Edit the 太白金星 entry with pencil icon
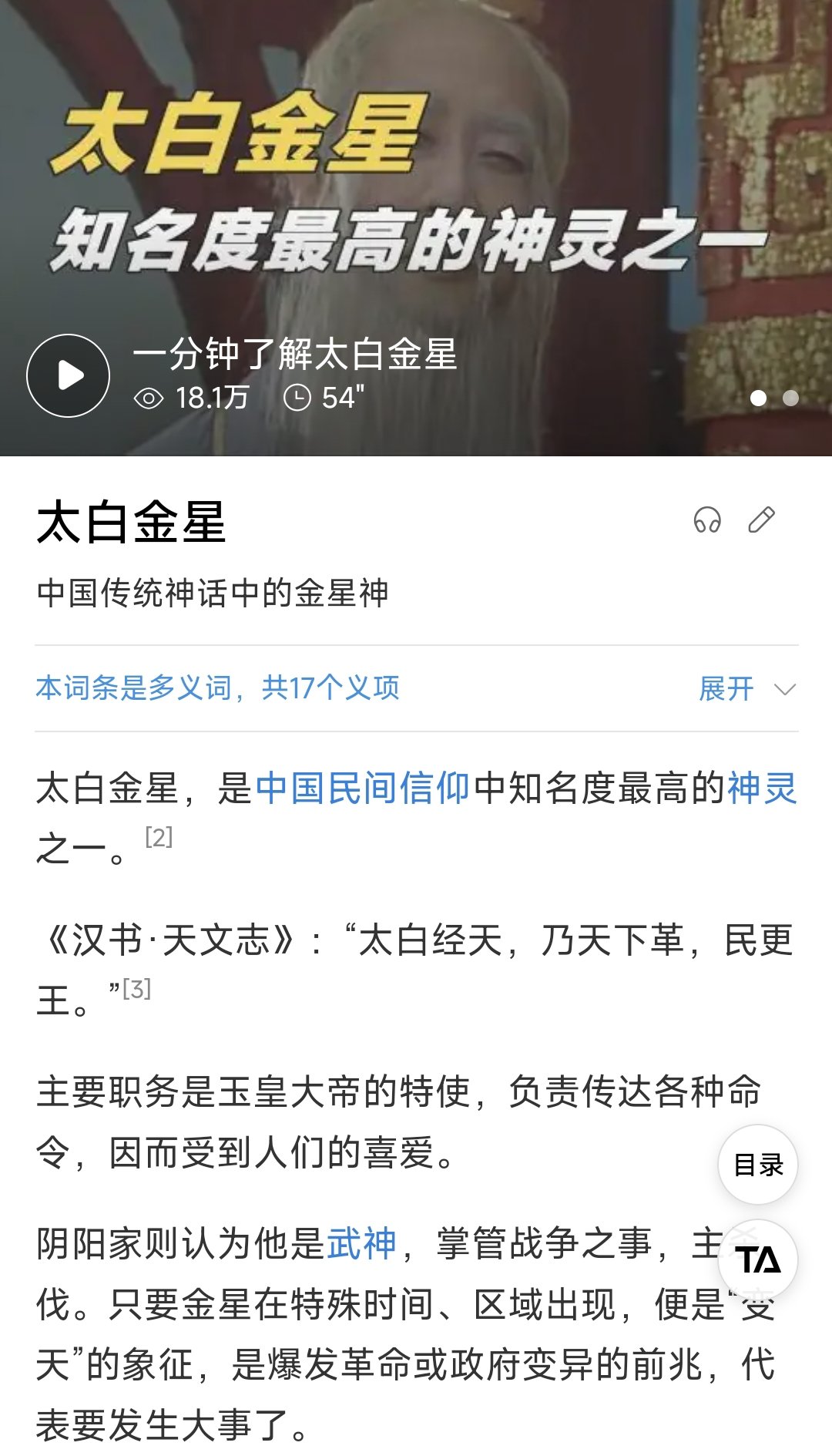832x1456 pixels. [x=761, y=520]
